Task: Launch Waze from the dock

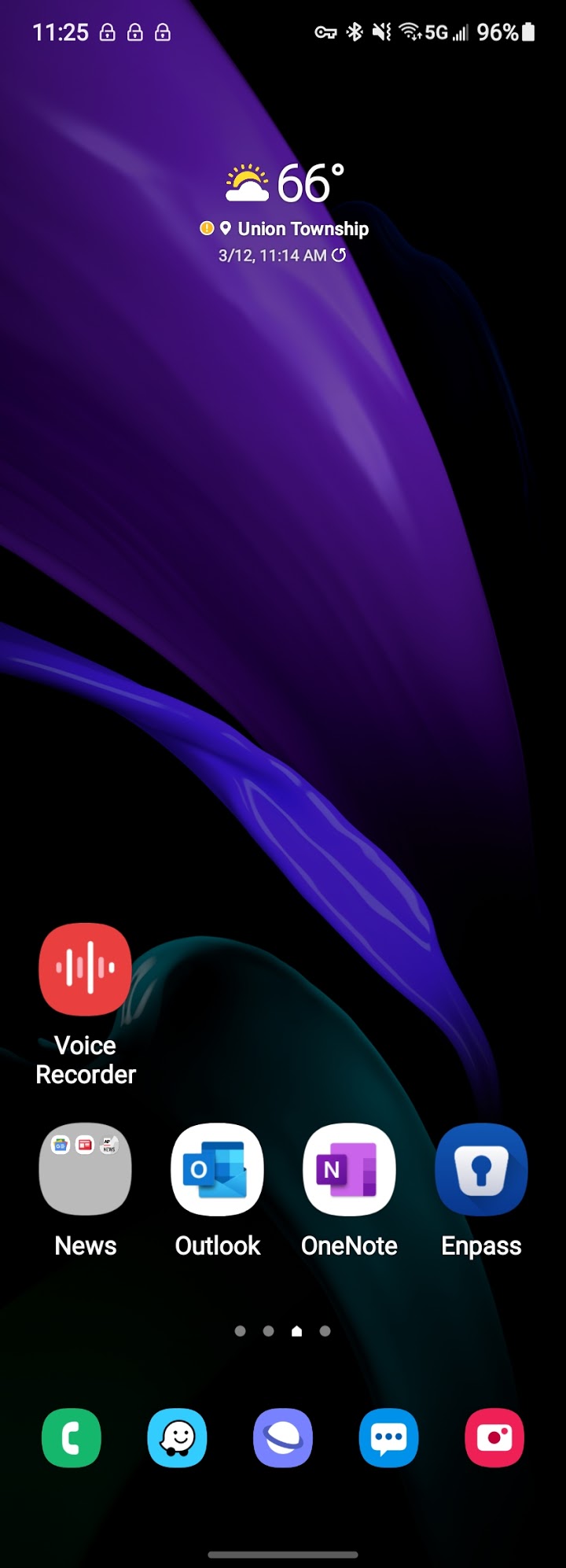Action: coord(177,1438)
